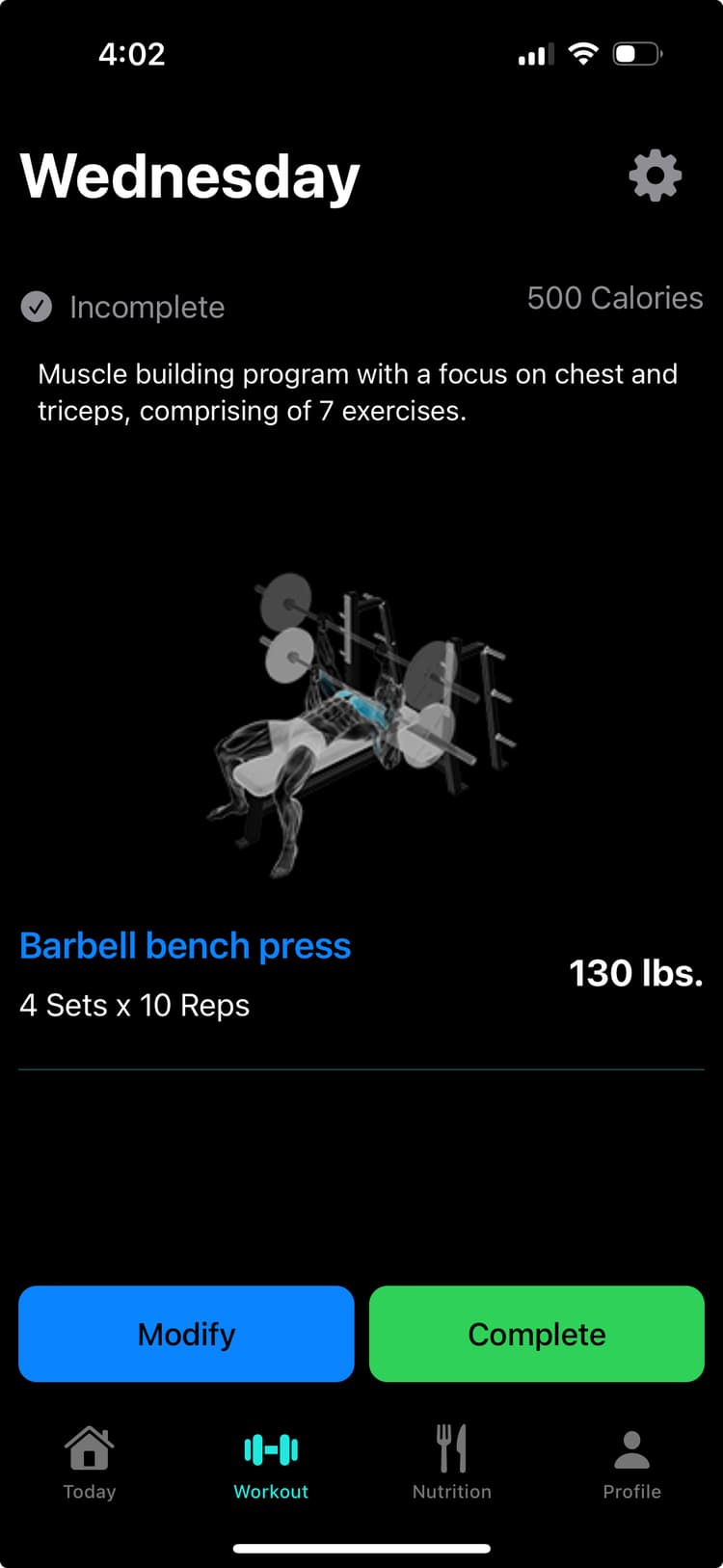Open the Profile tab
The image size is (723, 1568).
(x=631, y=1463)
